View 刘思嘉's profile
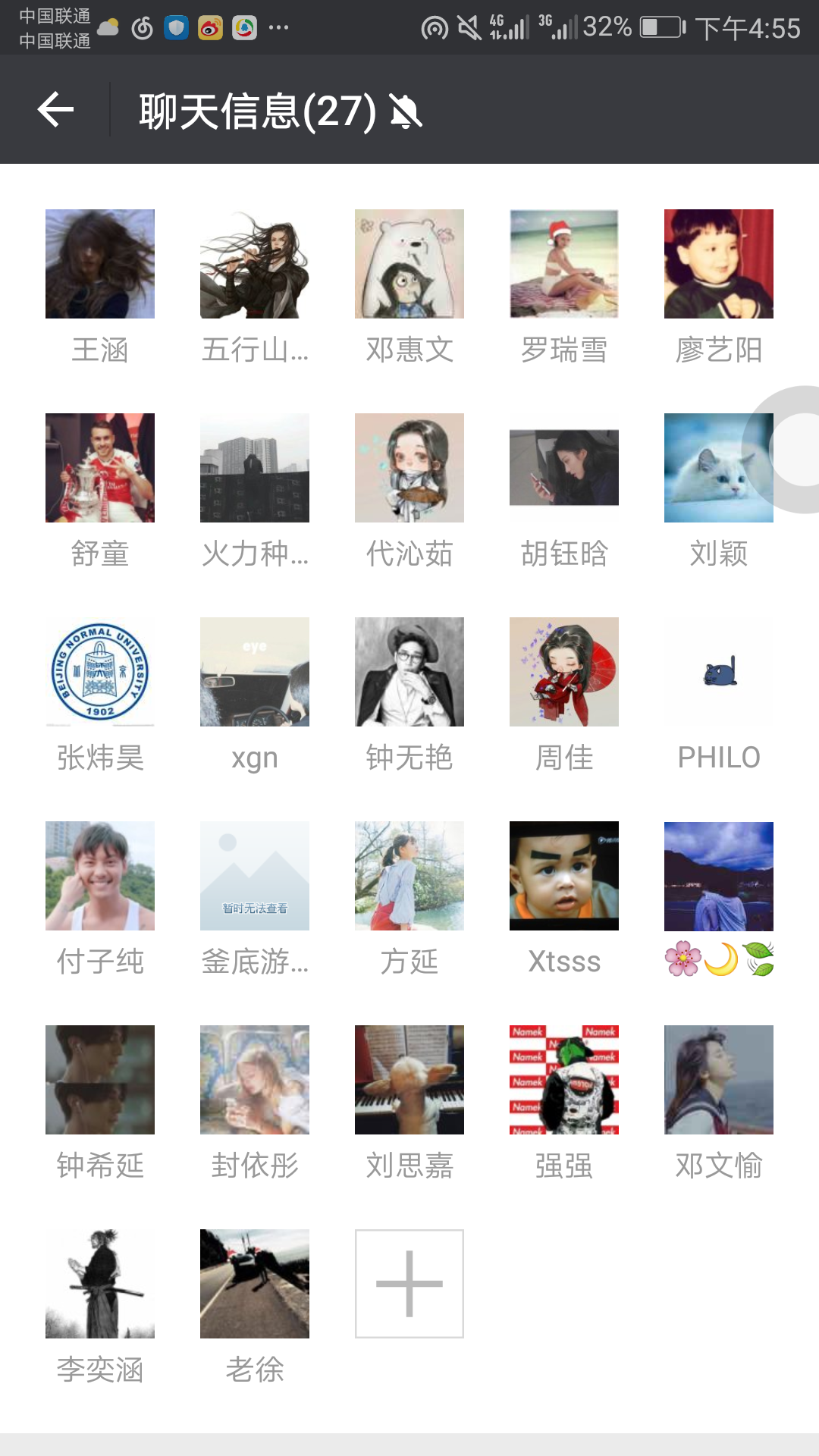 click(x=409, y=1080)
